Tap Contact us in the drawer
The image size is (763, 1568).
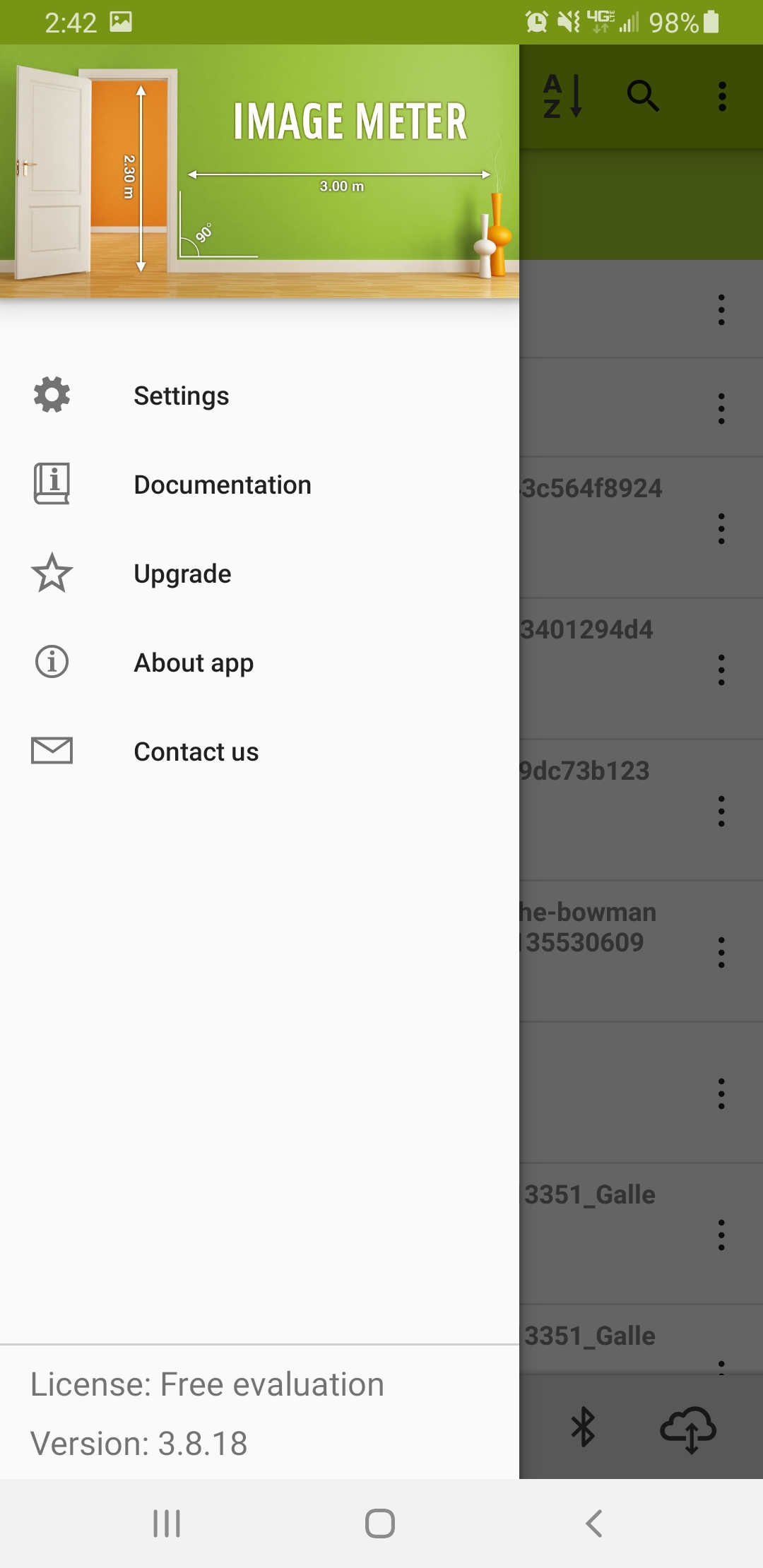click(259, 752)
